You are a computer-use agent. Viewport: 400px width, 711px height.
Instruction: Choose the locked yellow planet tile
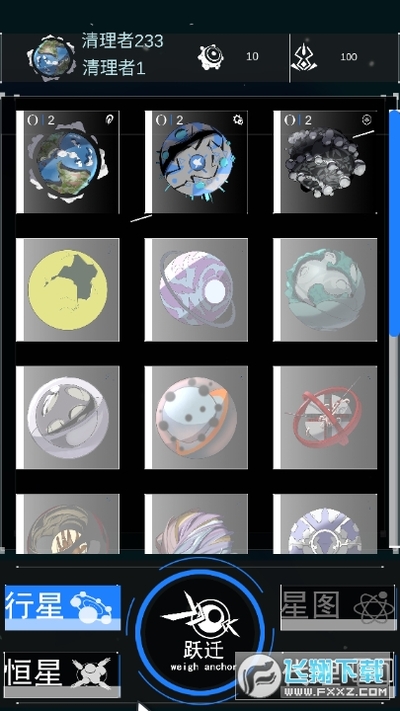tap(68, 290)
